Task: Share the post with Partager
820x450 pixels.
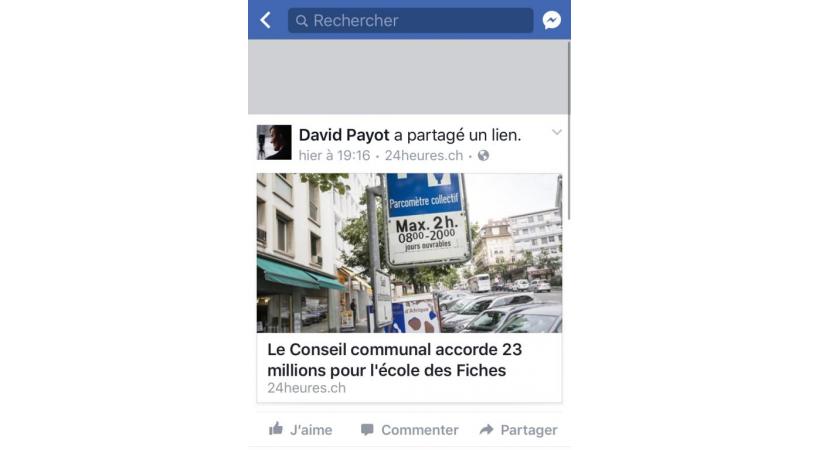Action: point(518,429)
